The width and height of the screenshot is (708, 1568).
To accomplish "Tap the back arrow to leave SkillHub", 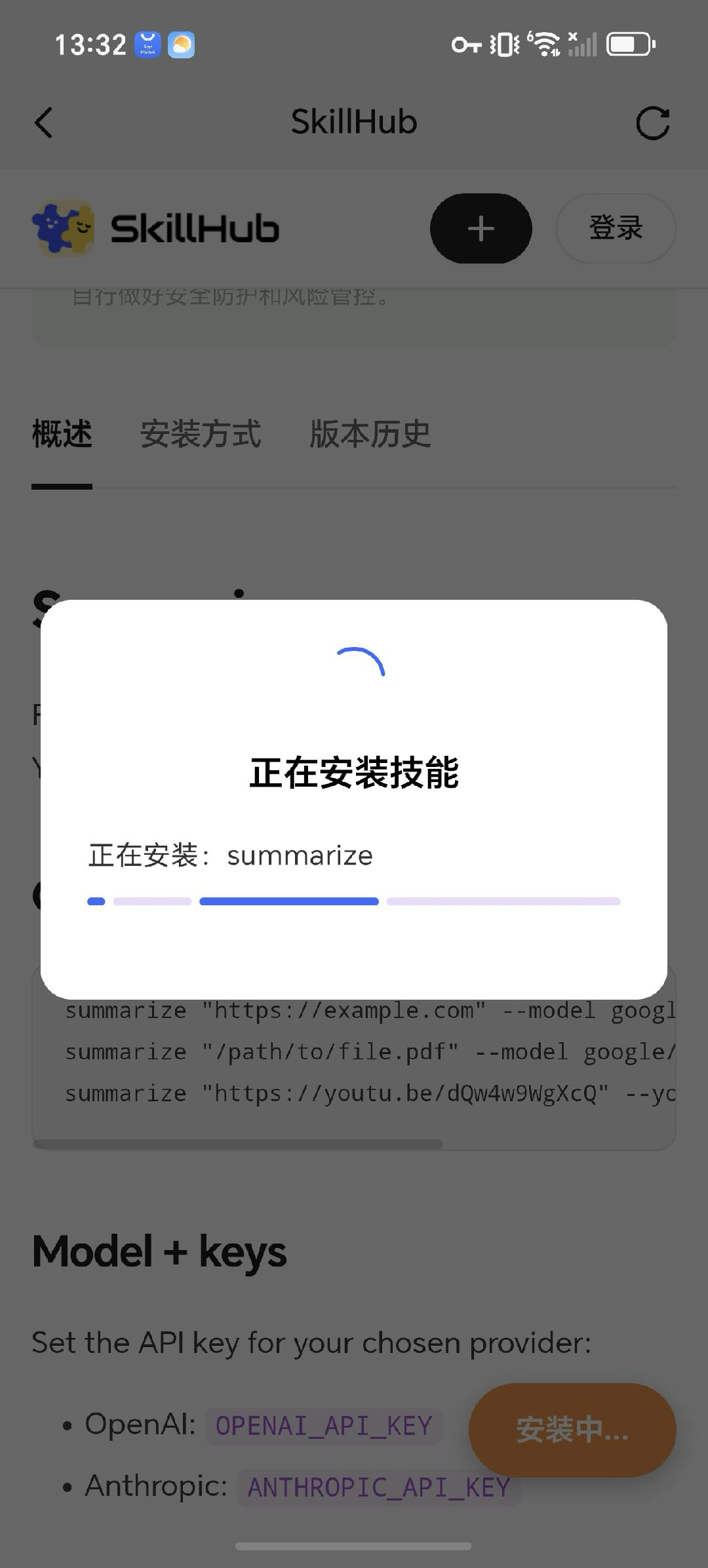I will pos(43,122).
